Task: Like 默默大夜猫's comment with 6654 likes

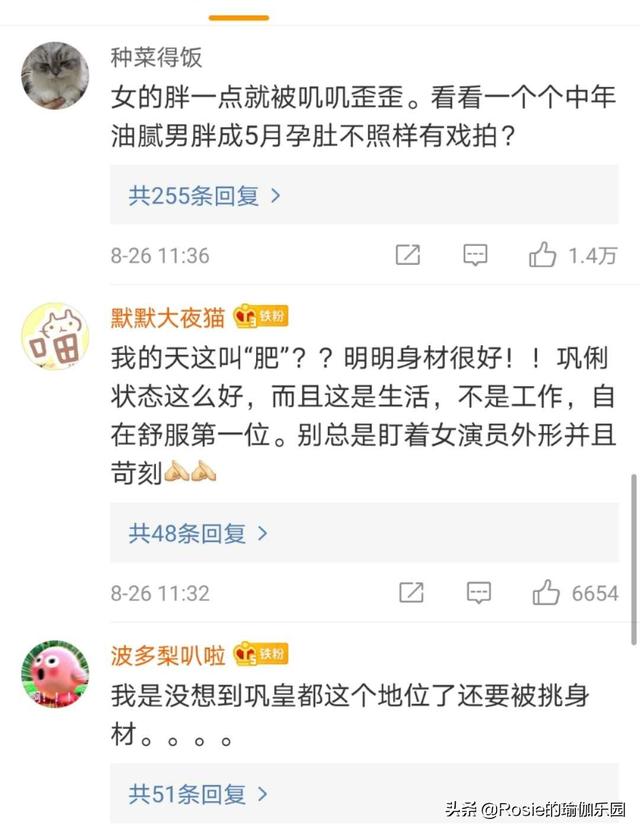Action: click(546, 593)
